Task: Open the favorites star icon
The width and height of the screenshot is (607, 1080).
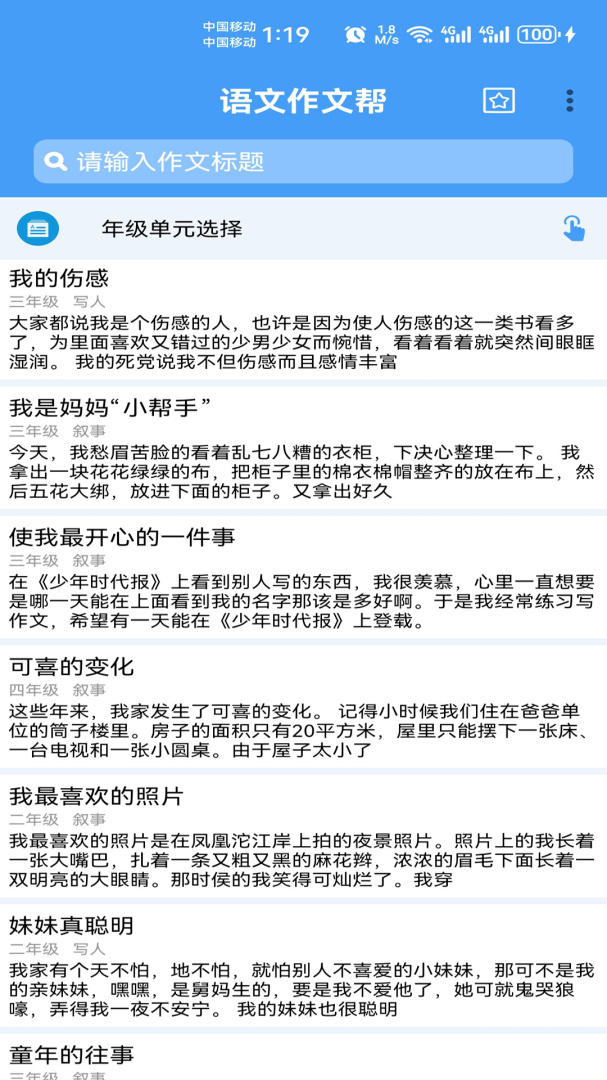Action: (x=498, y=100)
